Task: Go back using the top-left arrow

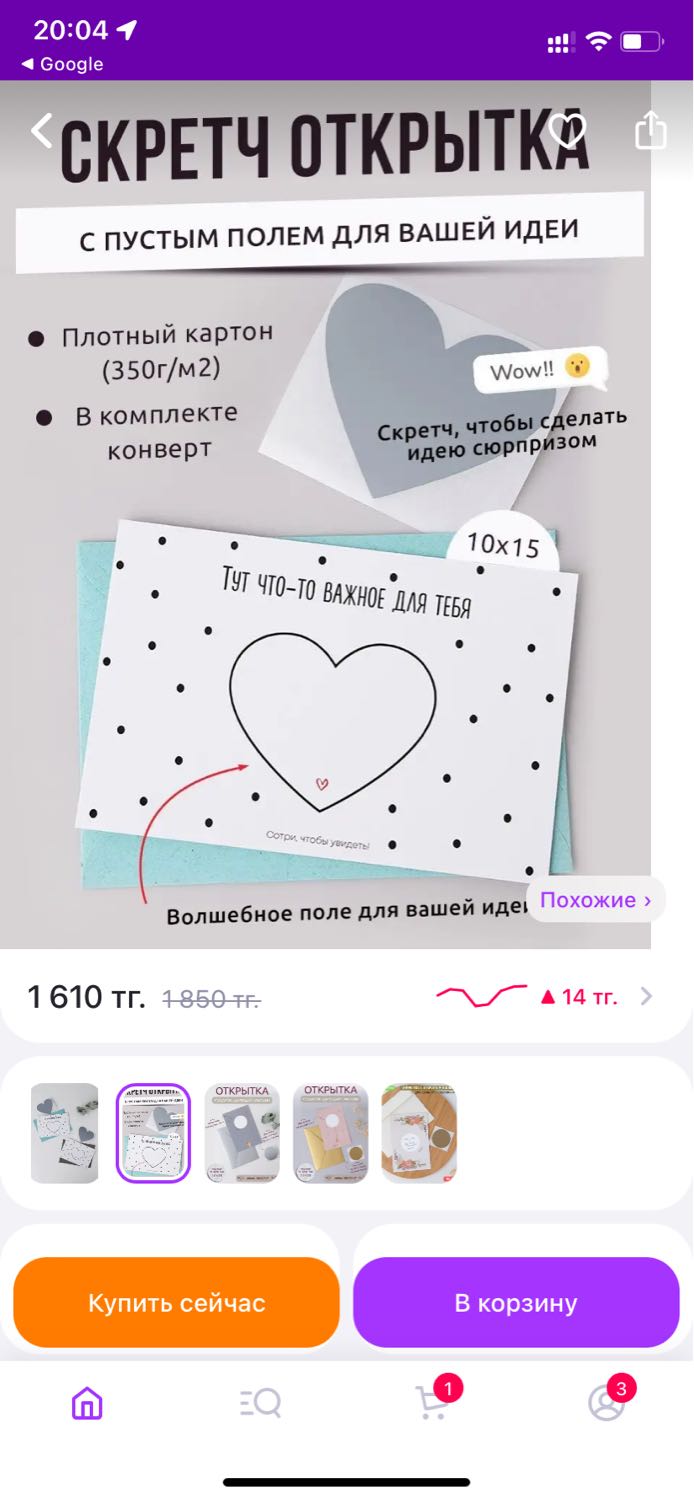Action: (x=41, y=130)
